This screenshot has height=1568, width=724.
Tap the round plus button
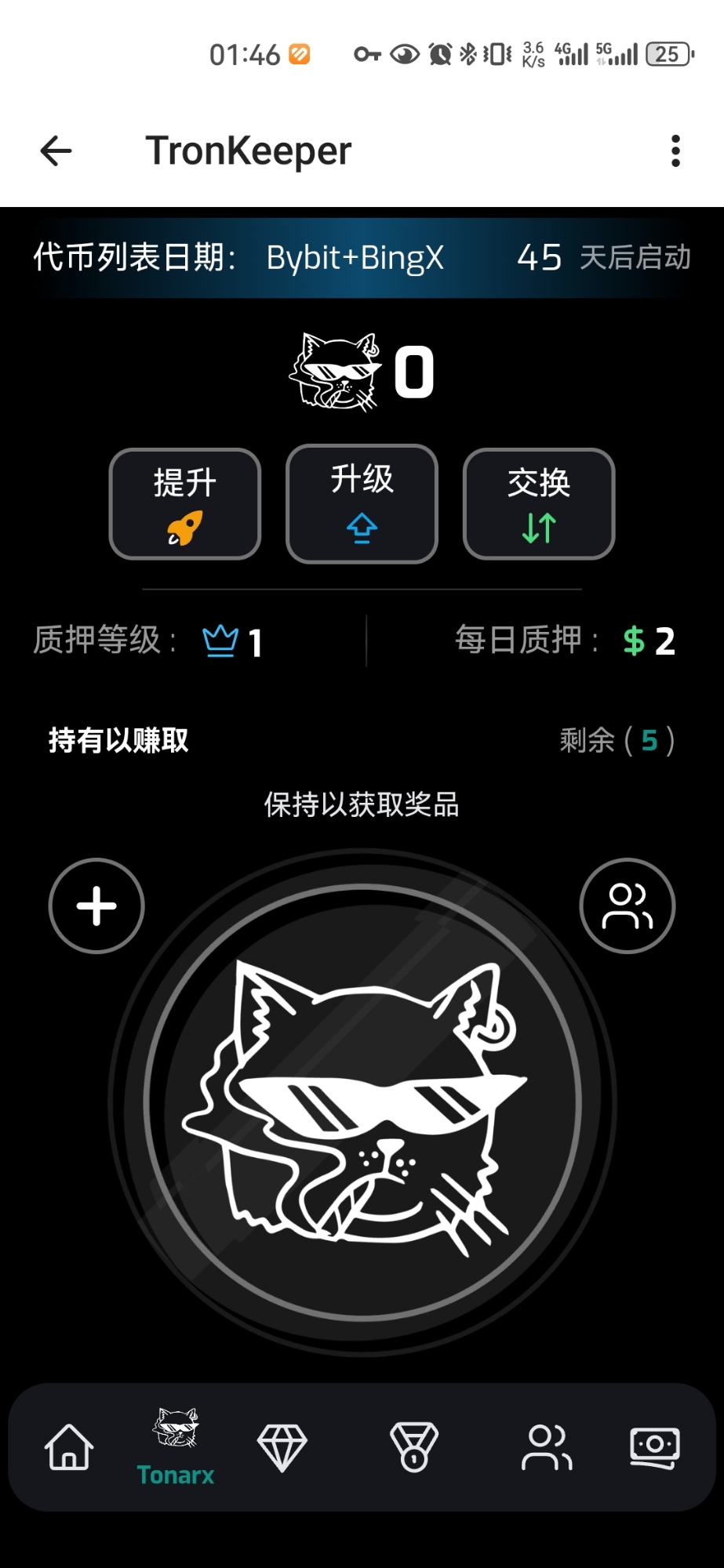point(96,906)
